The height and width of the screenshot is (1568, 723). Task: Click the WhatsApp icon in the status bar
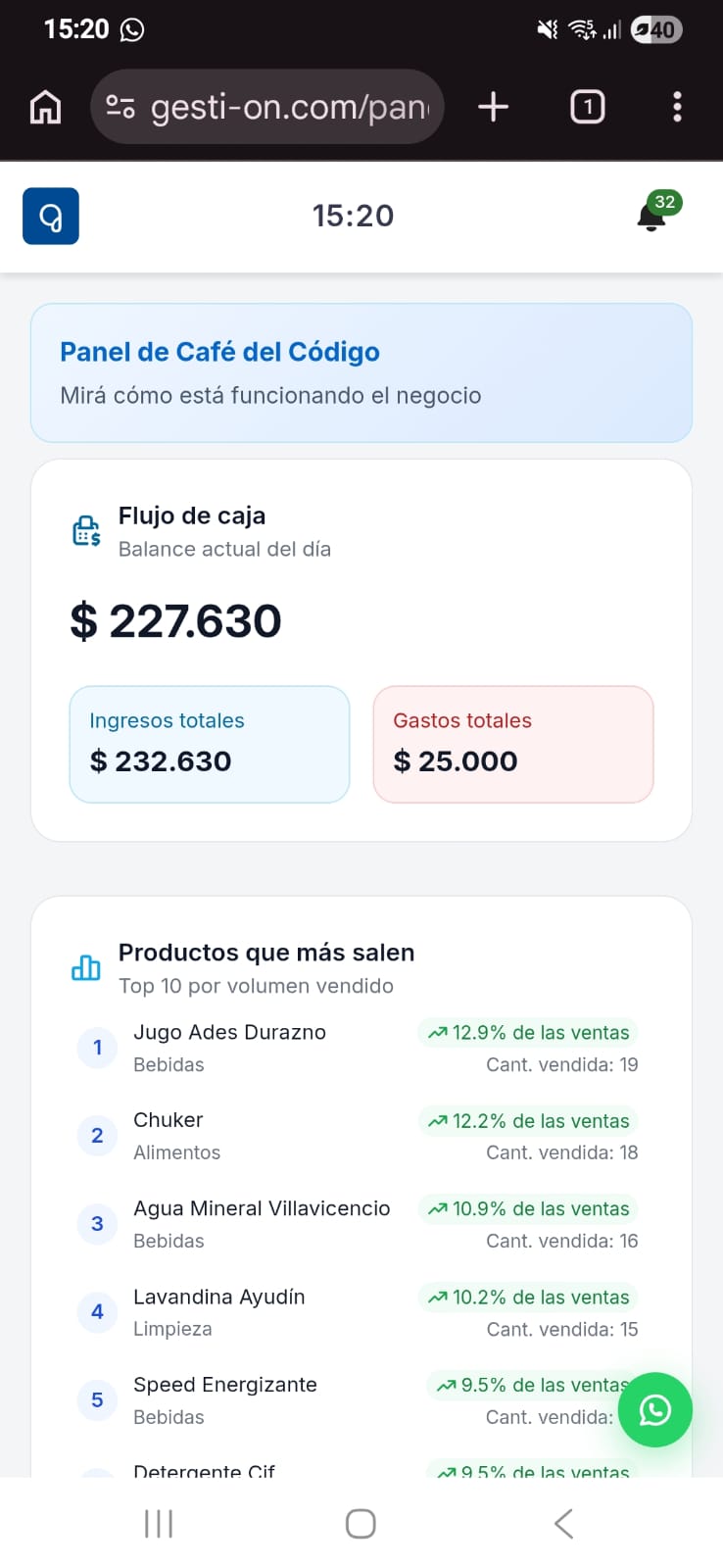click(132, 28)
